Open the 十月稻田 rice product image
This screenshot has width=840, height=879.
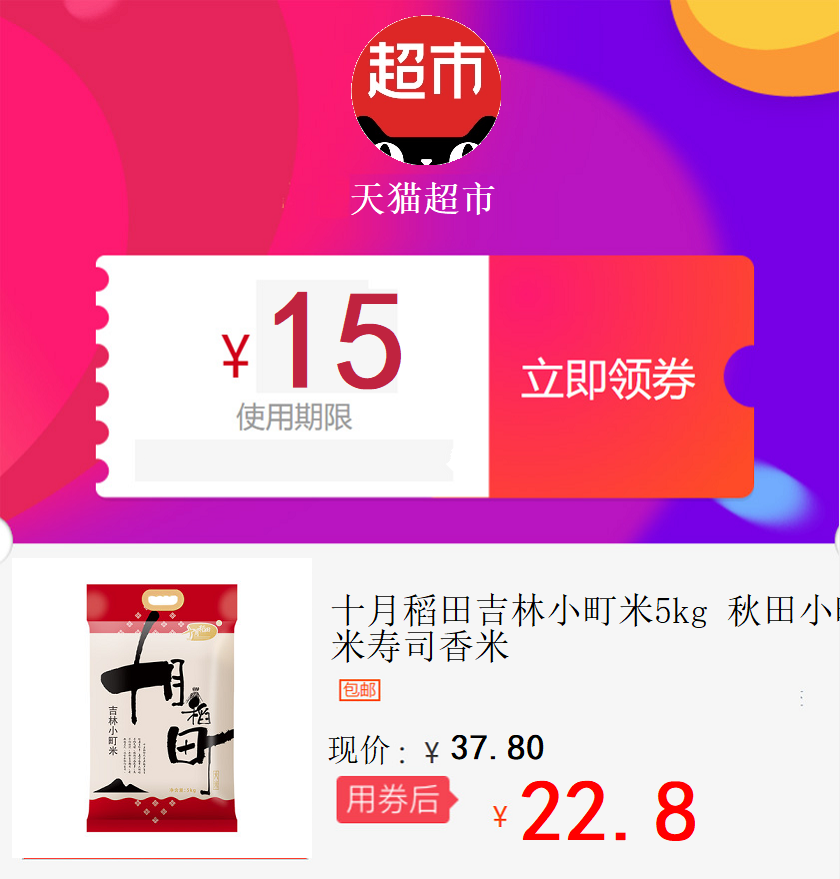162,708
